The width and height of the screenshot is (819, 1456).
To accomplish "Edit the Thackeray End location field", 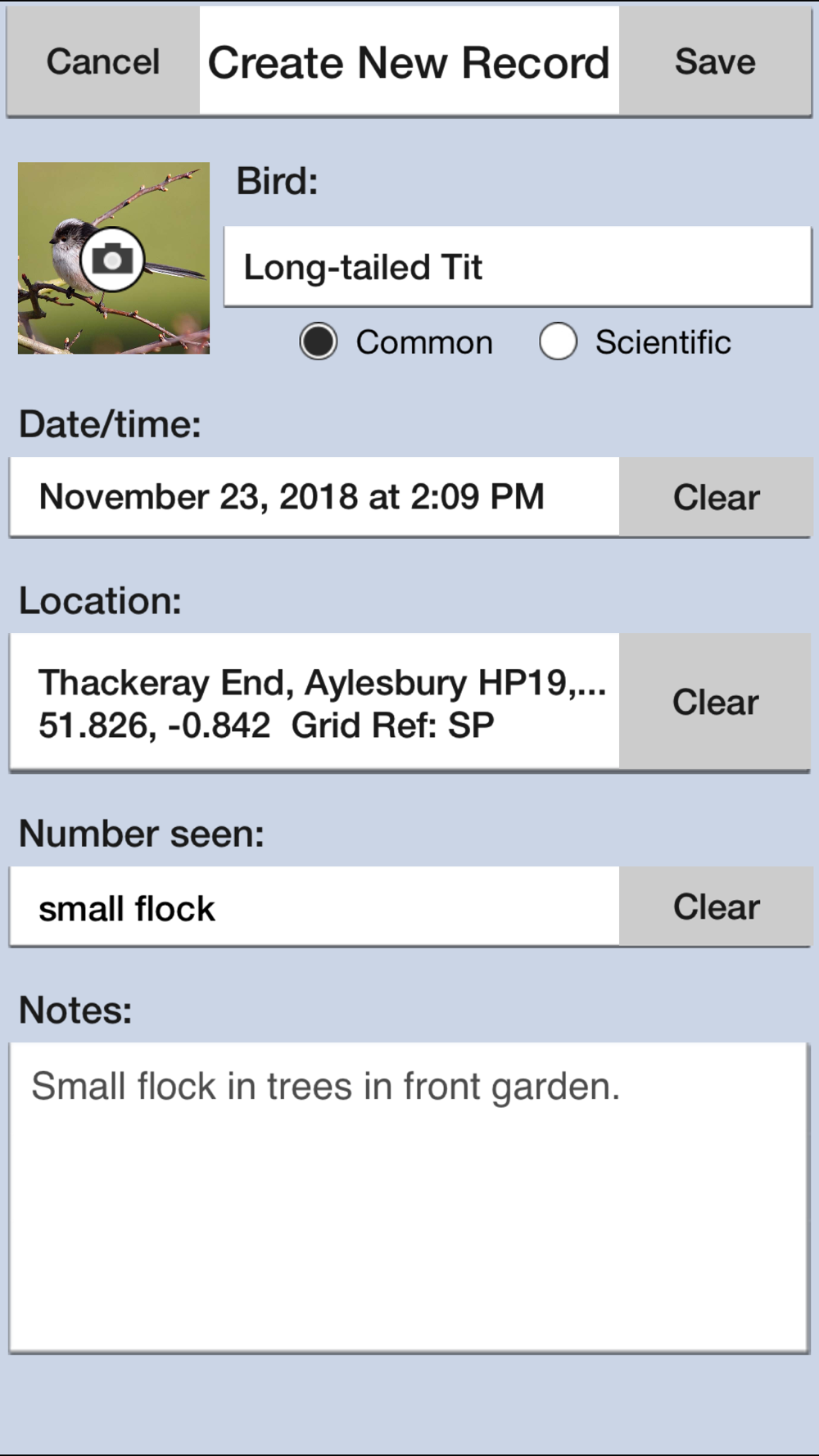I will coord(314,702).
